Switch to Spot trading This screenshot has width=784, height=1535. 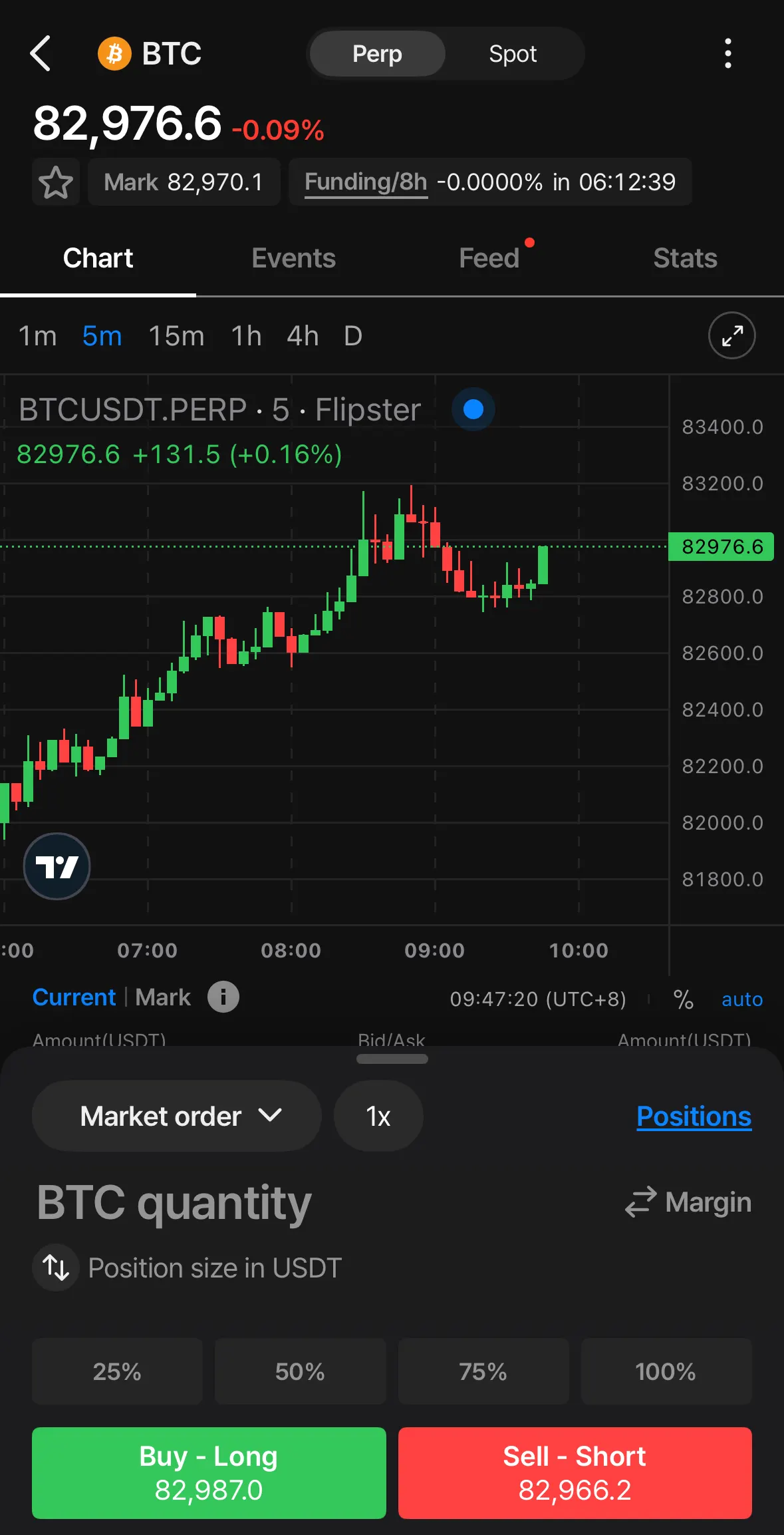pyautogui.click(x=513, y=54)
